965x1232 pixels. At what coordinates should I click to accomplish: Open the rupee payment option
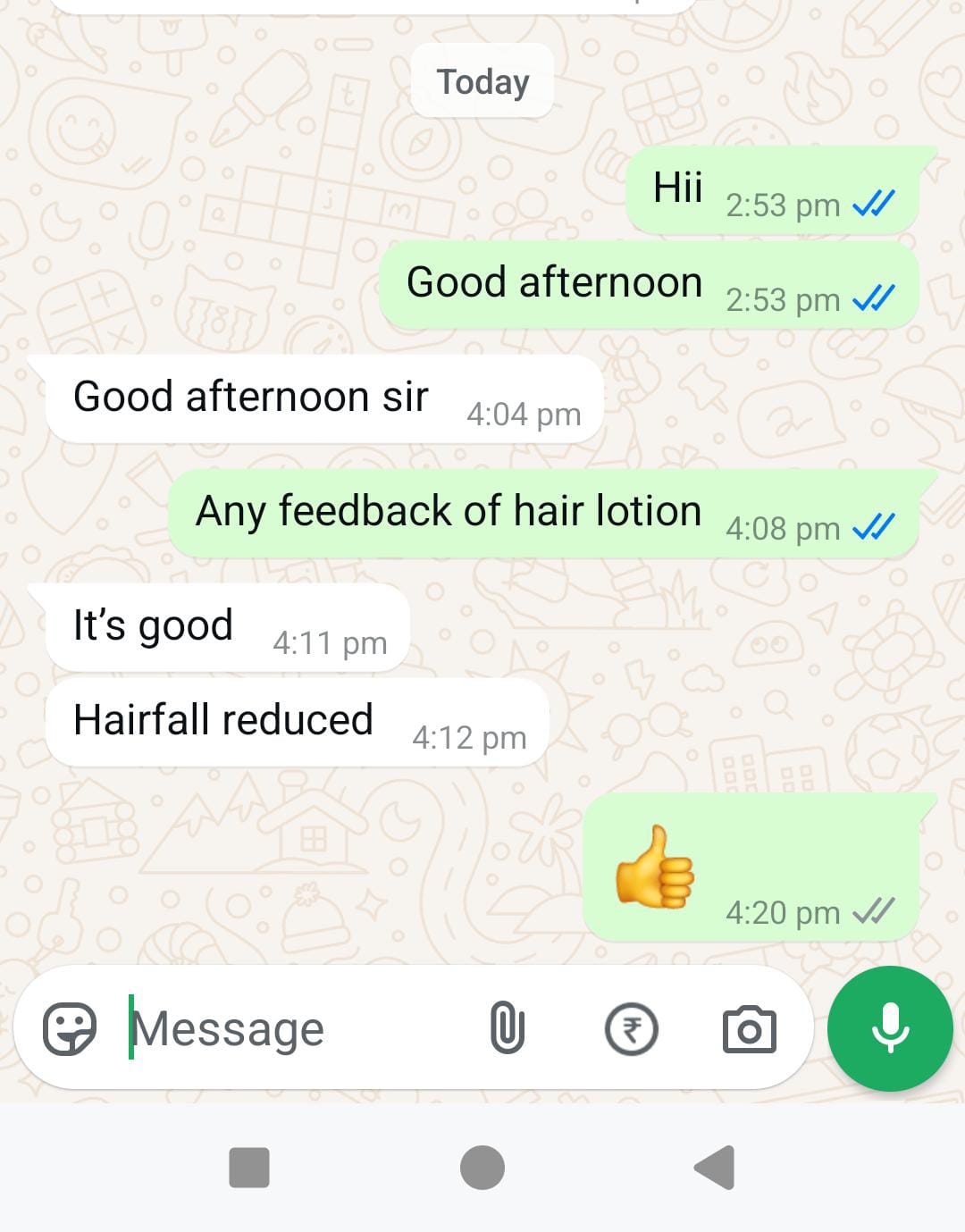pos(631,1029)
